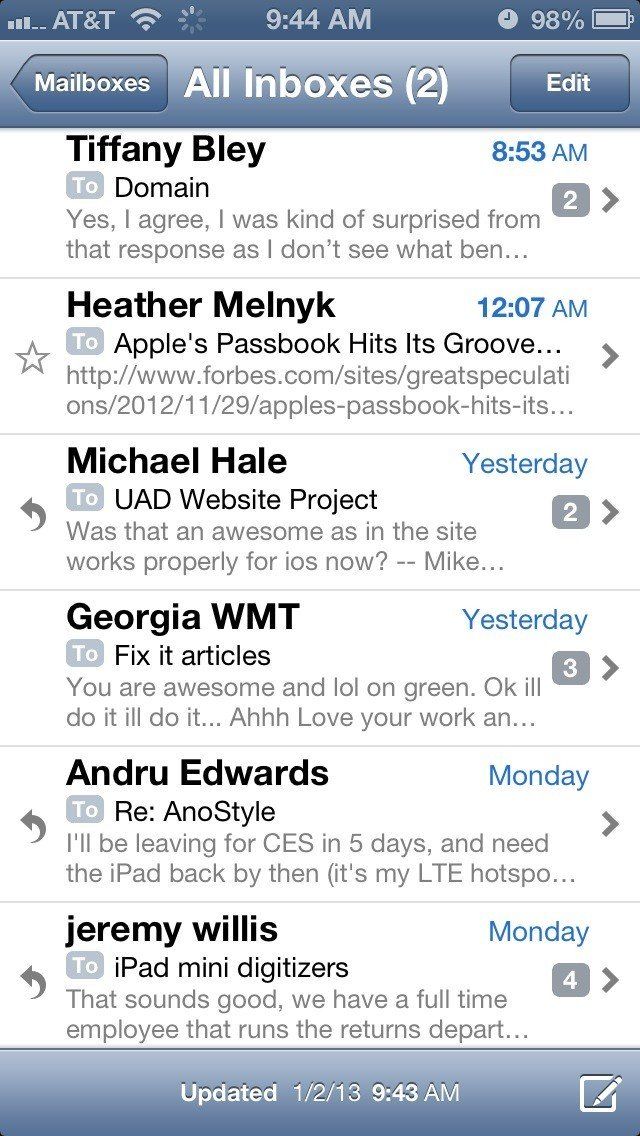Open jeremy willis' iPad mini digitizers thread
Image resolution: width=640 pixels, height=1136 pixels.
click(x=320, y=981)
